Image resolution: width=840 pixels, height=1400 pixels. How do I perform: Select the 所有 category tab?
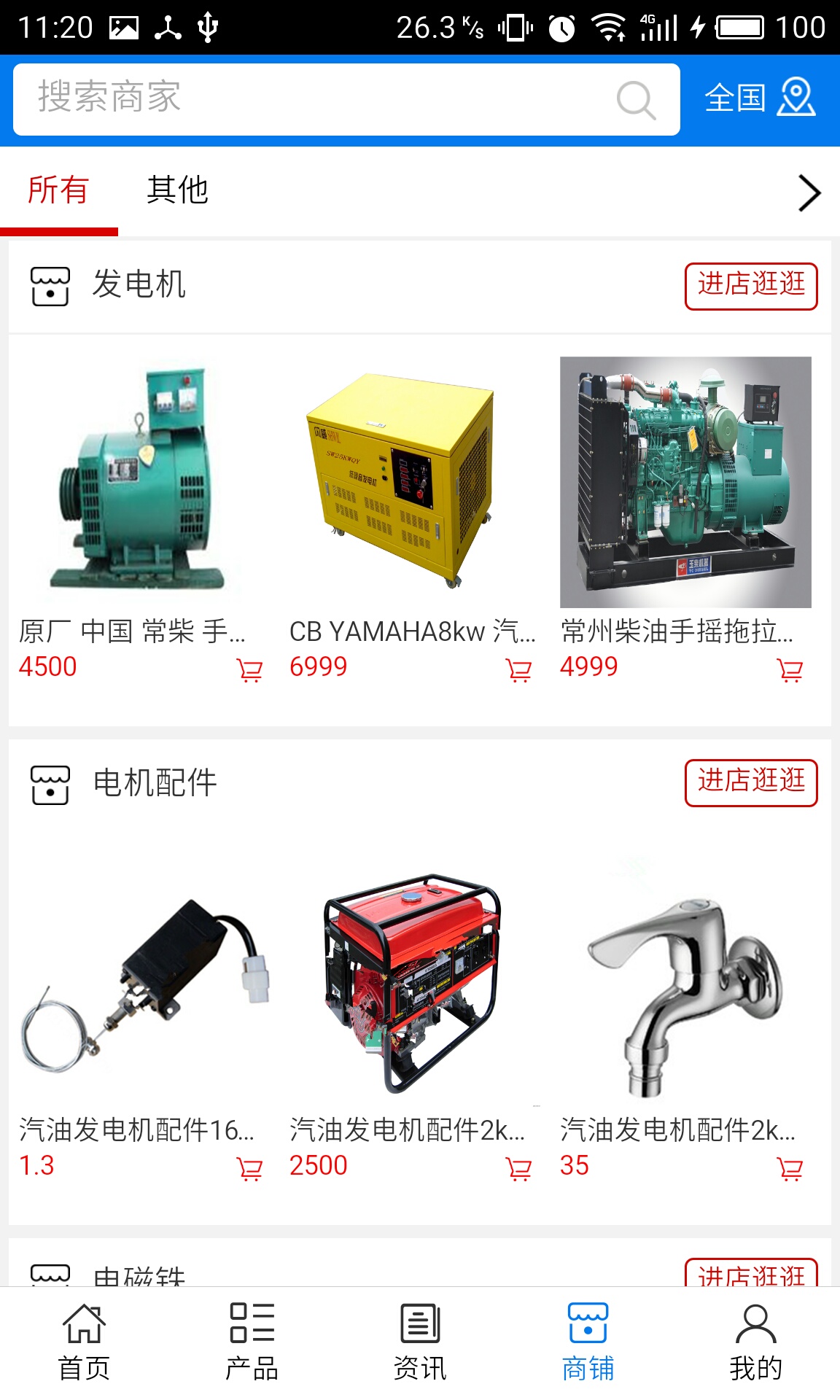[x=58, y=190]
